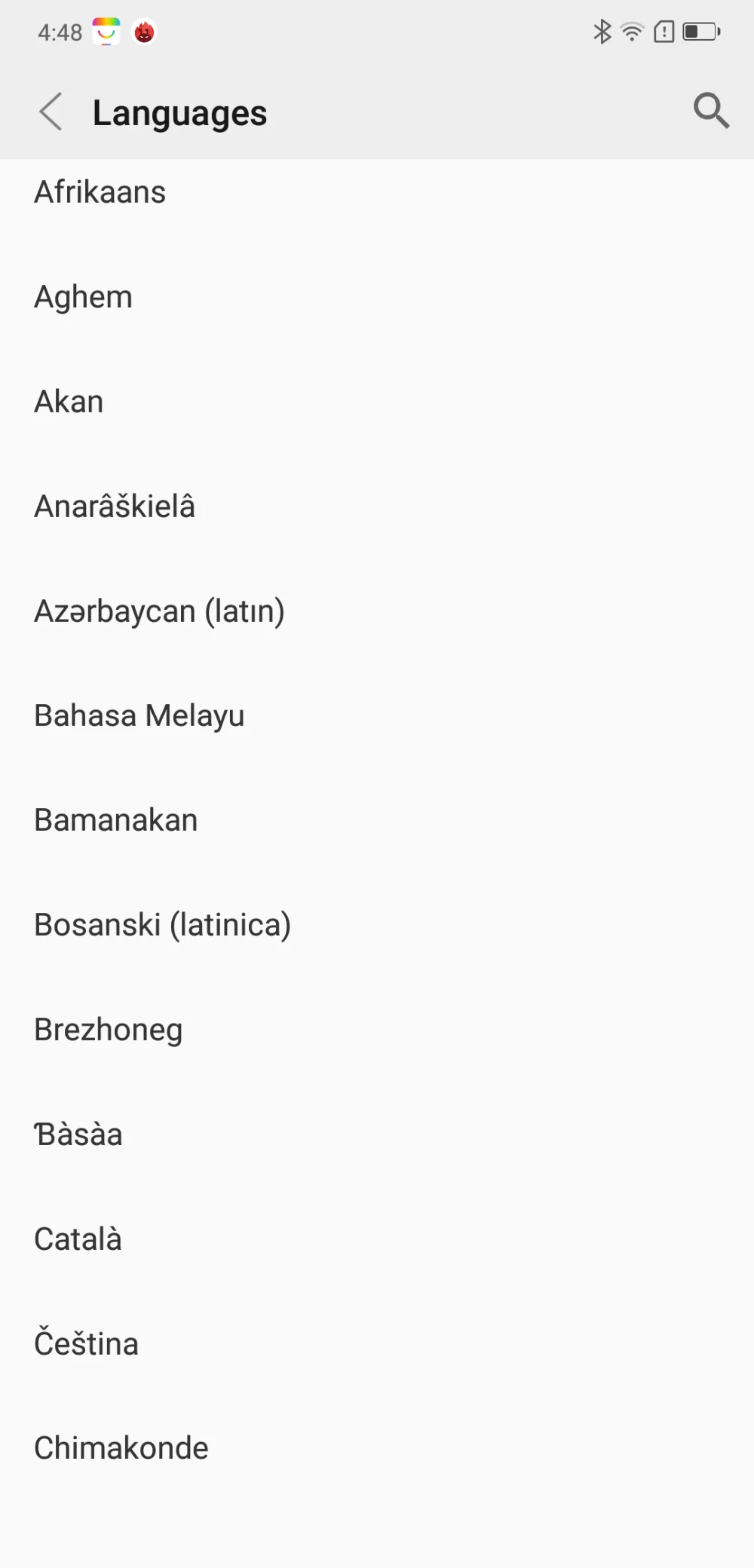Select Bahasa Melayu
This screenshot has width=754, height=1568.
377,716
